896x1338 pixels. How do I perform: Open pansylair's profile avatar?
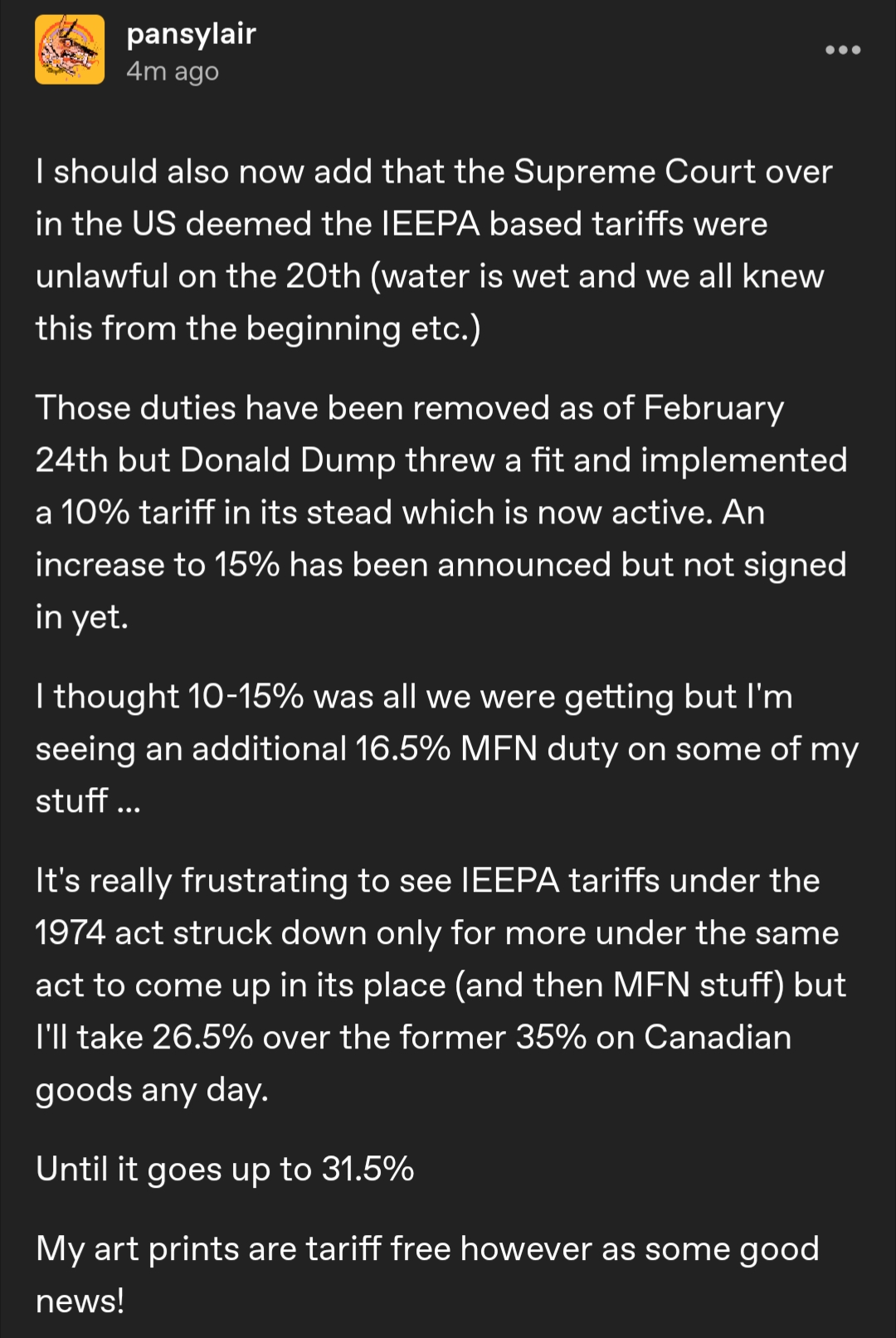click(x=70, y=50)
